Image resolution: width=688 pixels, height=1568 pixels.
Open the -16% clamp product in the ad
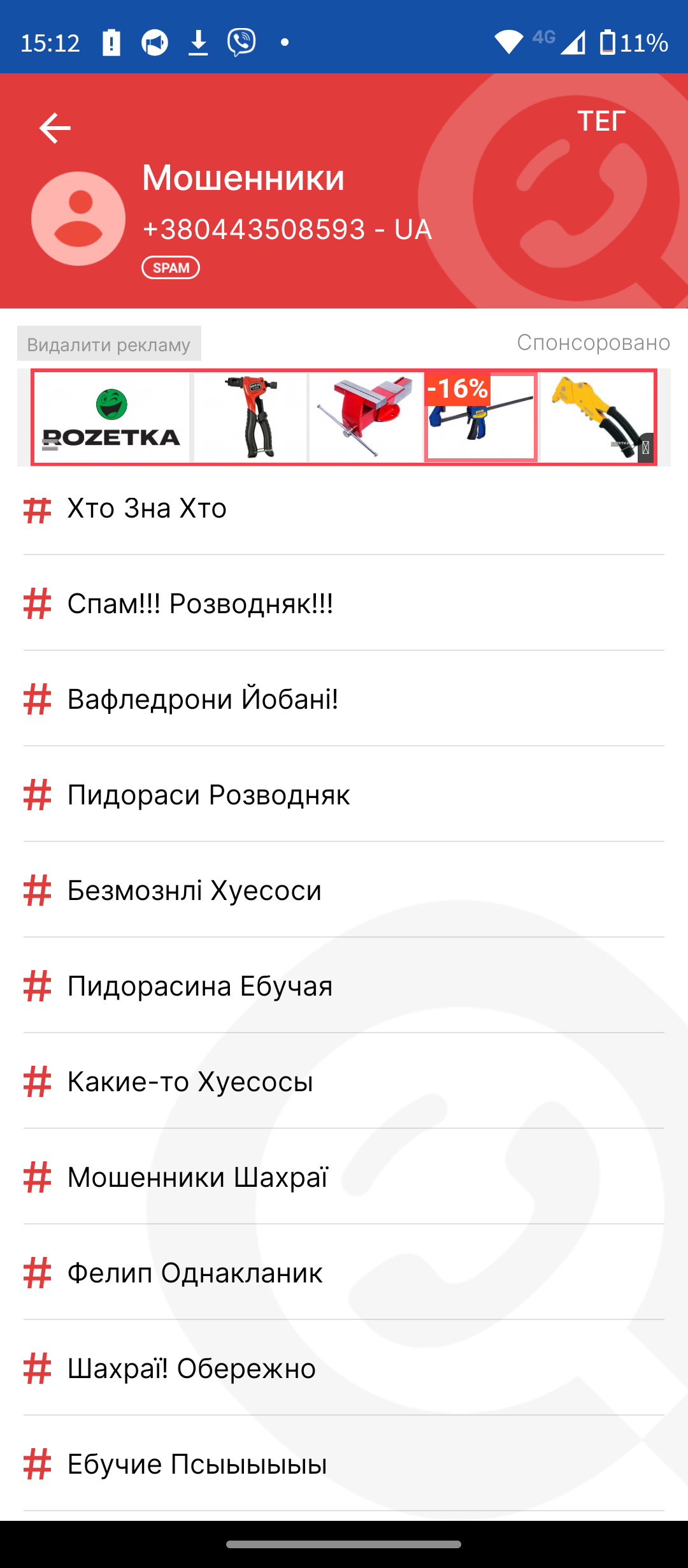[x=481, y=417]
